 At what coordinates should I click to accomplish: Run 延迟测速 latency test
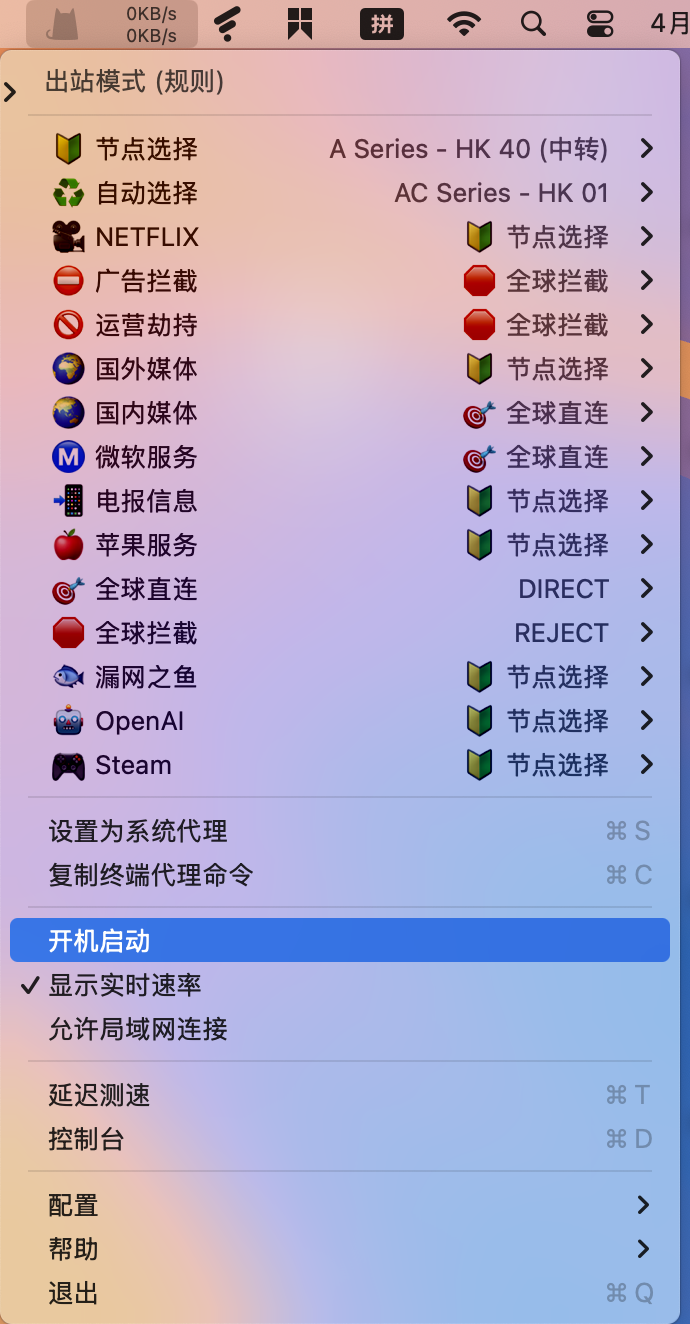click(x=339, y=1095)
